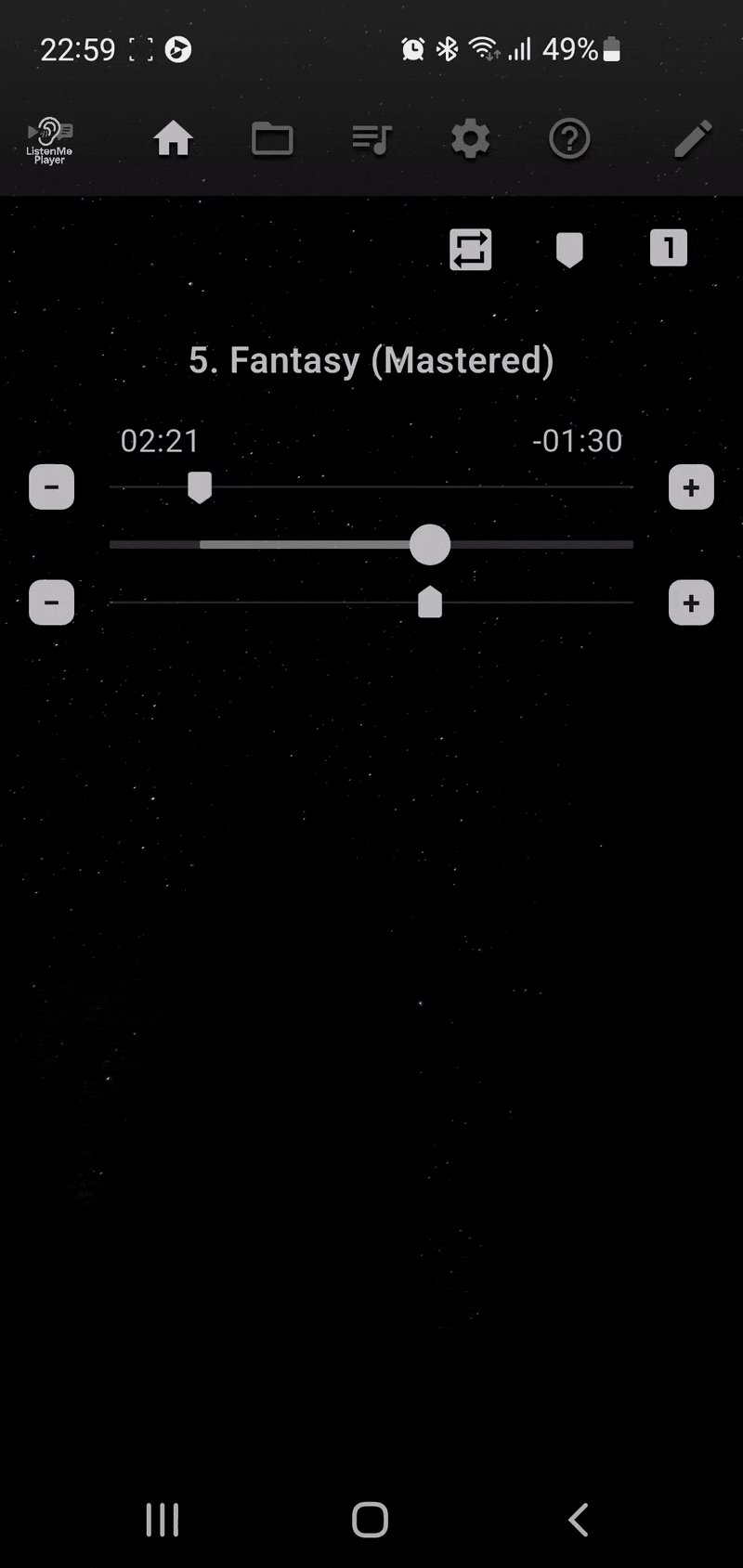
Task: Tap minus beside the lower marker slider
Action: pyautogui.click(x=52, y=603)
